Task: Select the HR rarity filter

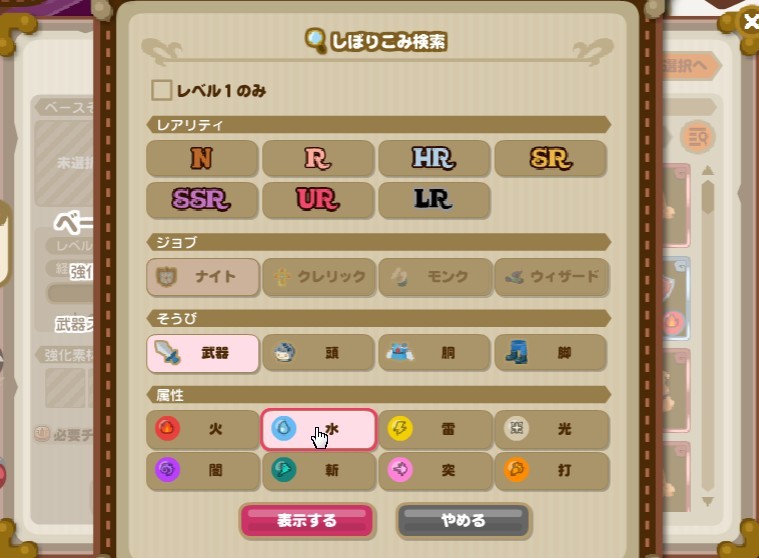Action: (x=434, y=158)
